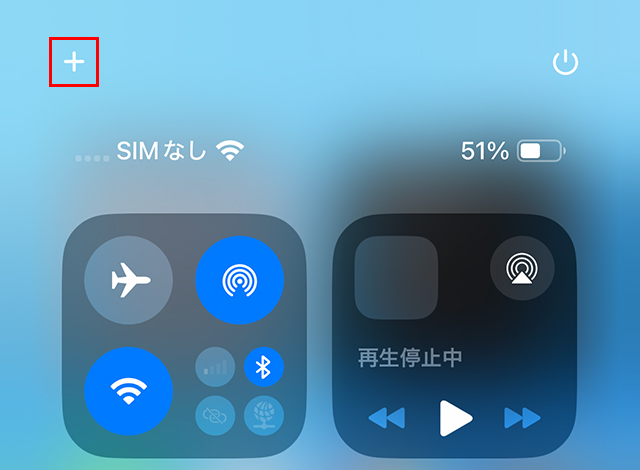Open the power button icon
Viewport: 640px width, 470px height.
point(566,63)
